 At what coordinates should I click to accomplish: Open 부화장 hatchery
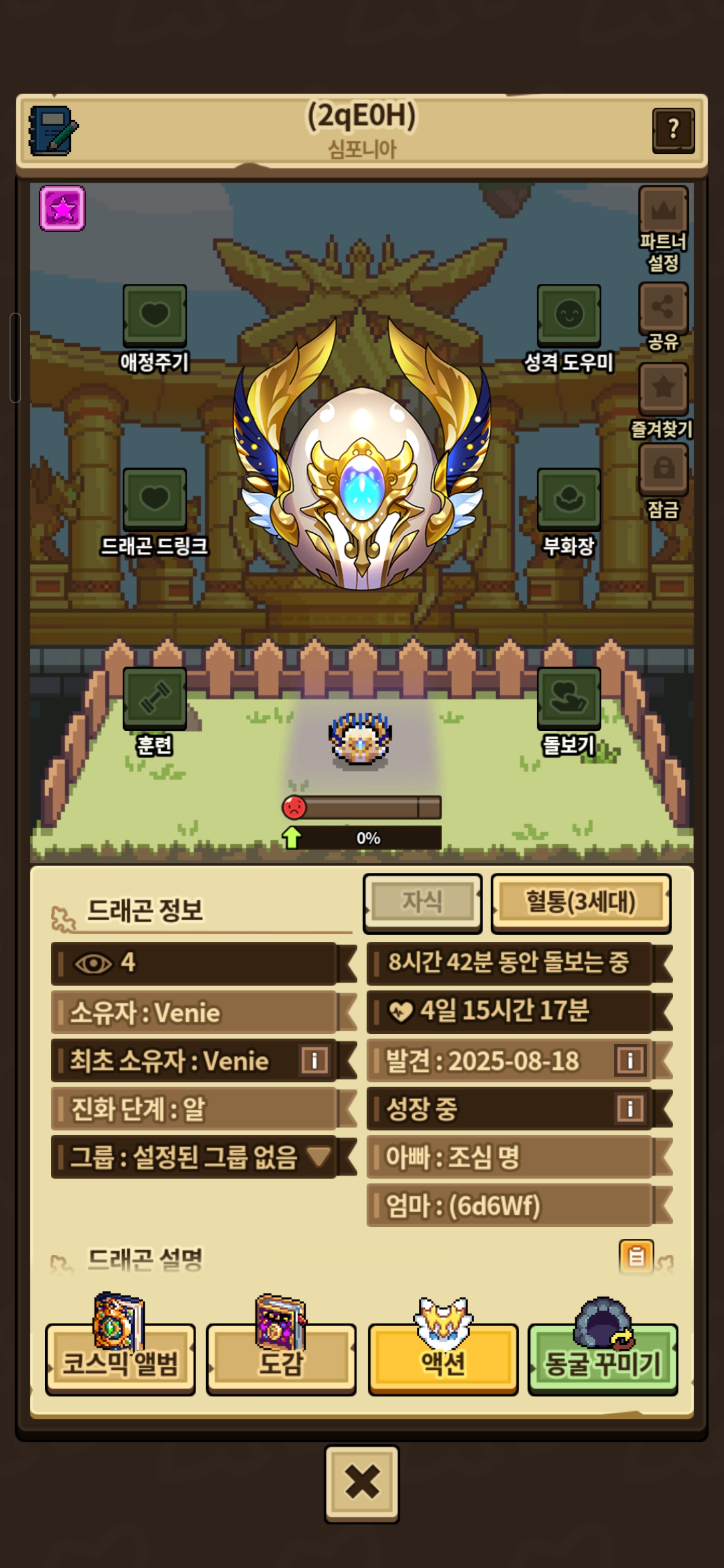[x=568, y=499]
